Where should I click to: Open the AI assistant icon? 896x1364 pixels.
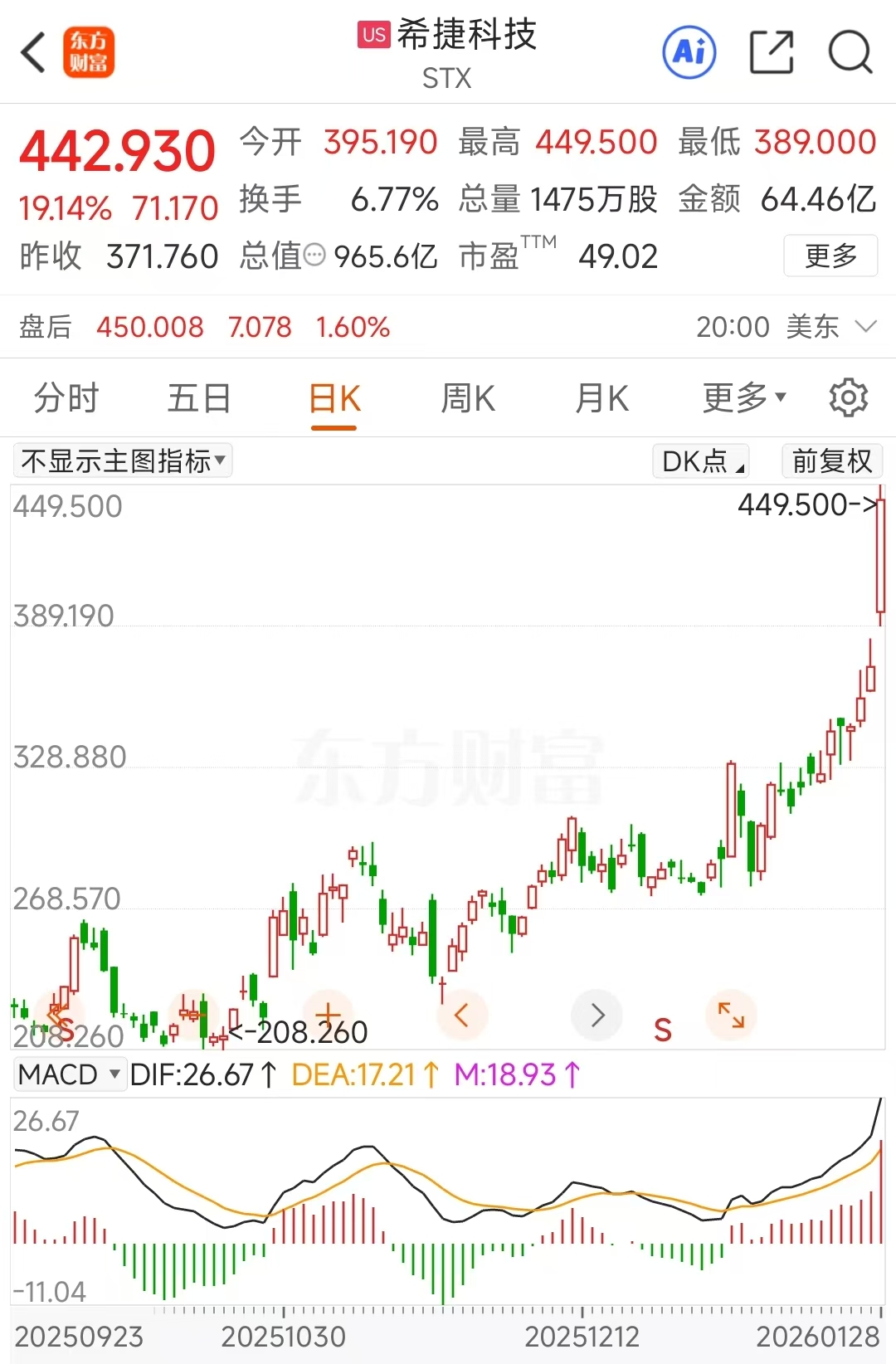[x=689, y=52]
